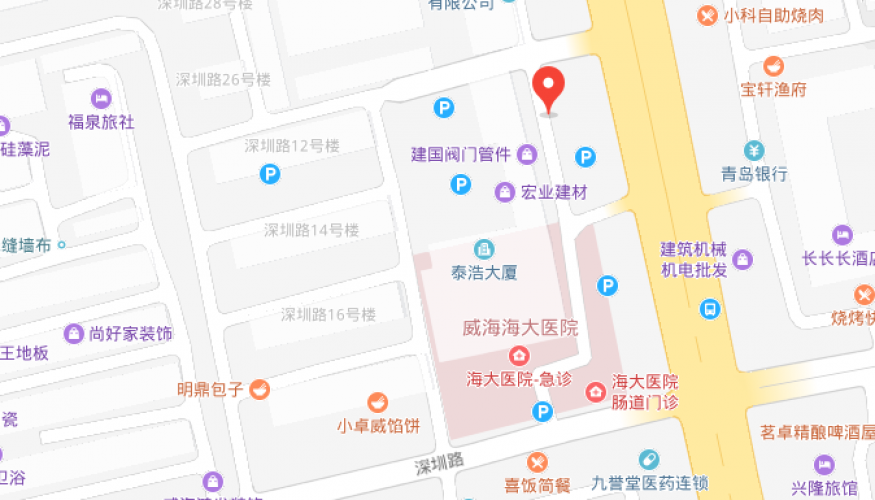Tap the bus stop icon on the yellow road
Viewport: 875px width, 500px height.
[710, 309]
